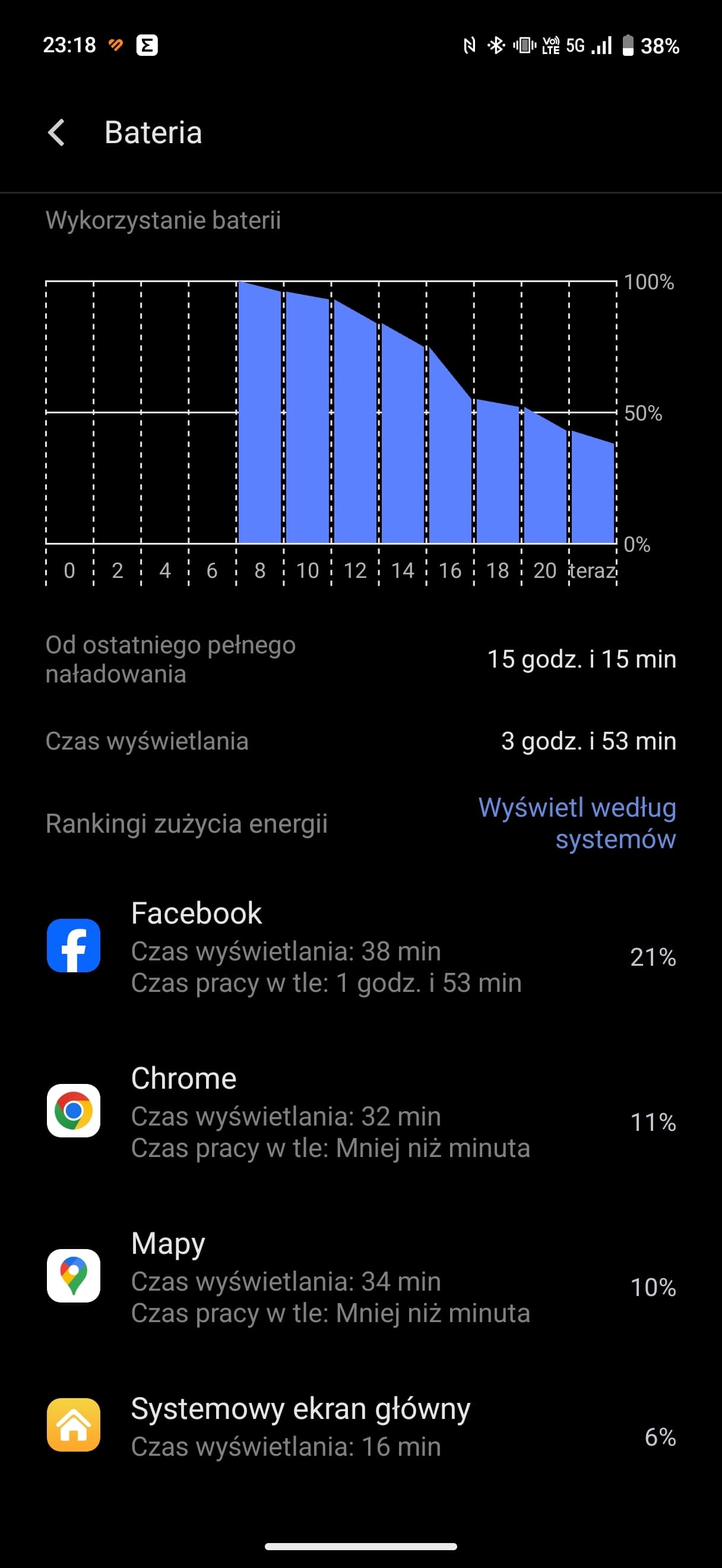Open Mapy battery usage details

pyautogui.click(x=360, y=1277)
